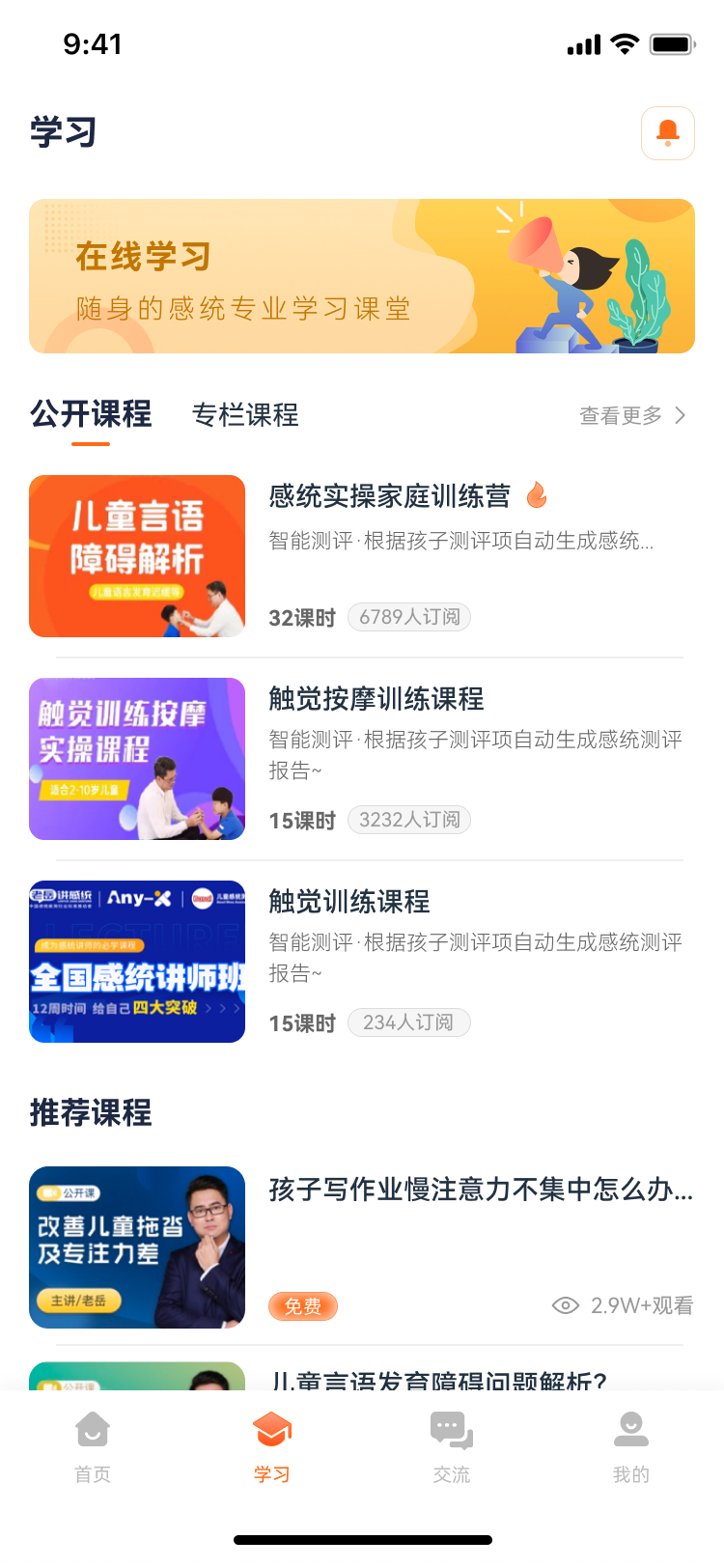The image size is (724, 1568).
Task: Open the 在线学习 banner
Action: [362, 276]
